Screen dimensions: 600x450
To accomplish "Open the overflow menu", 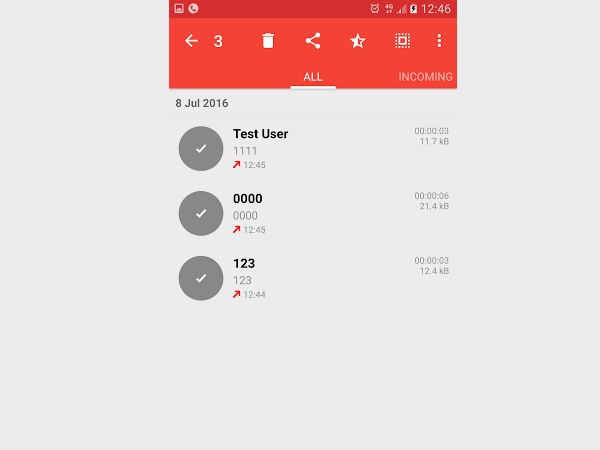I will [439, 41].
